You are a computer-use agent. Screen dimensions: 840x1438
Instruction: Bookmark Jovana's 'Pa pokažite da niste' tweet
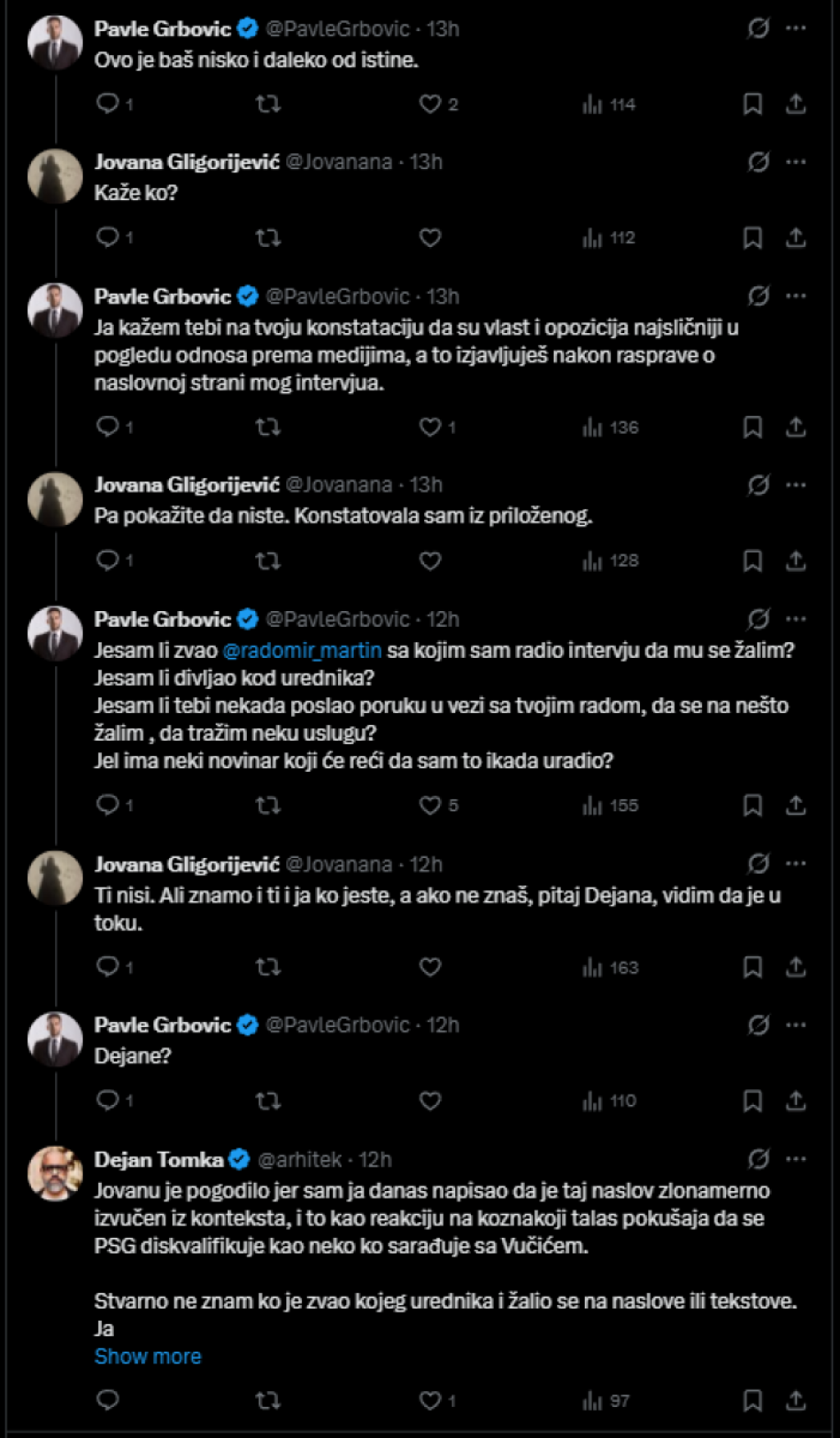pos(752,560)
